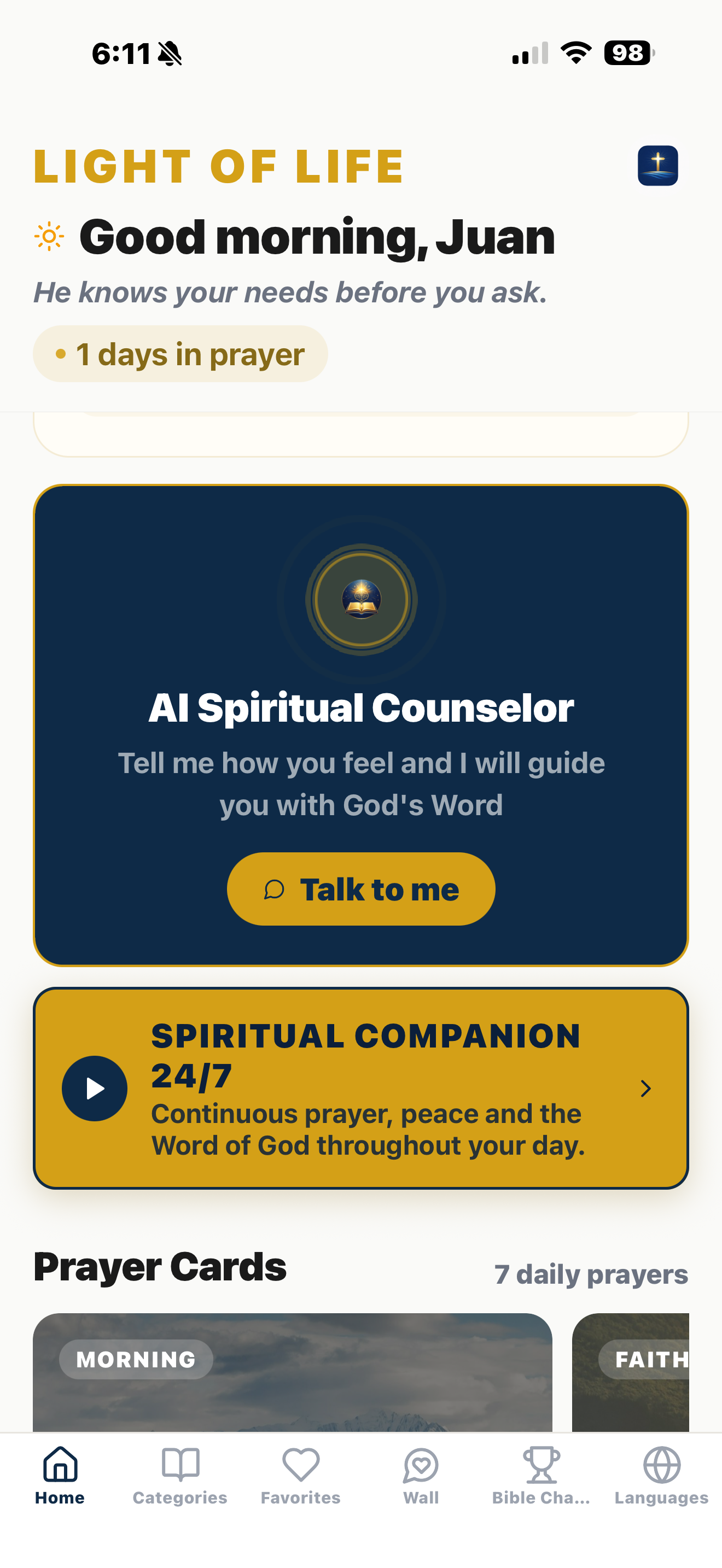
Task: View the 7 daily prayers link
Action: 591,1273
